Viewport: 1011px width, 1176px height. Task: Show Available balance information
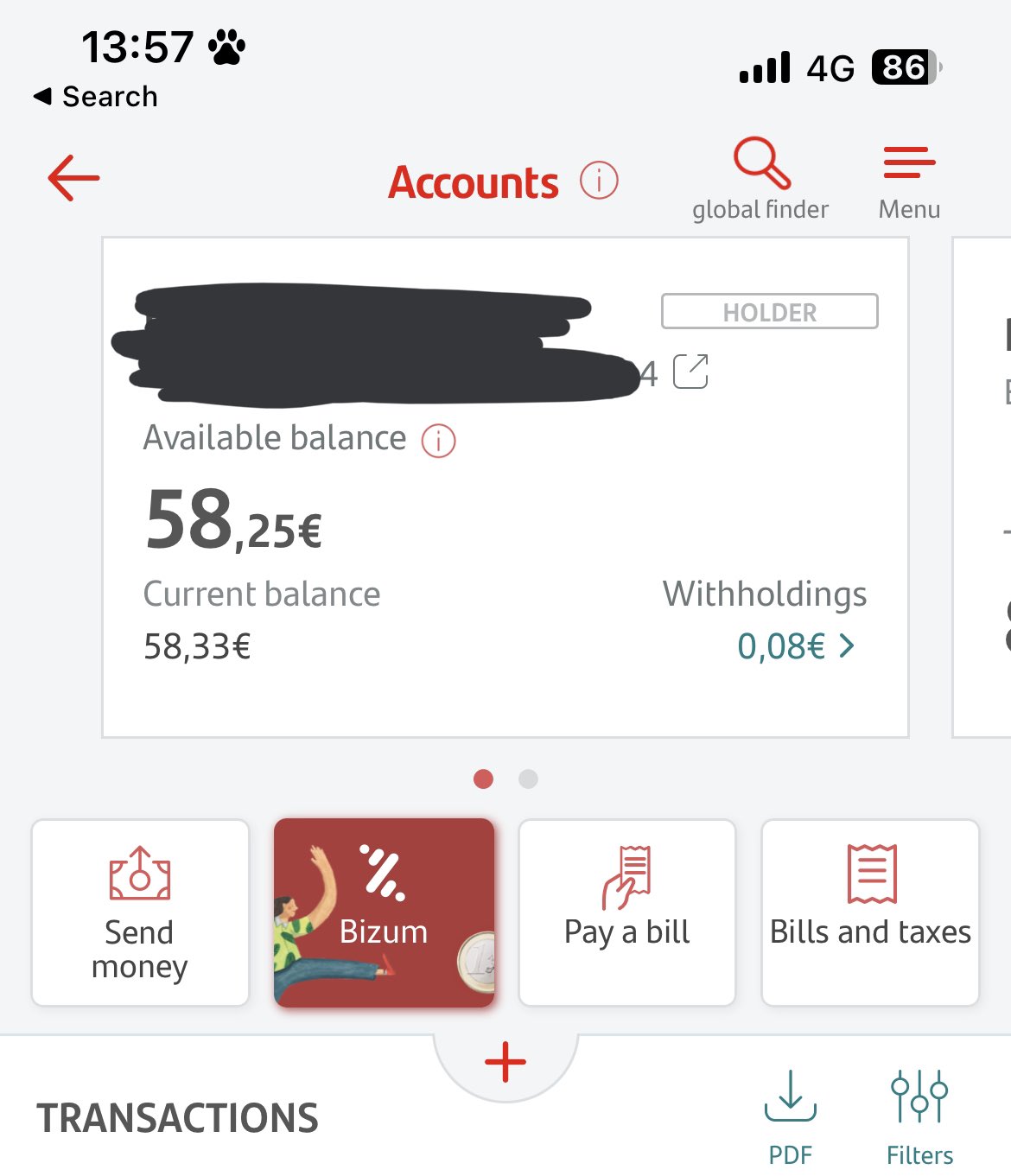coord(438,441)
